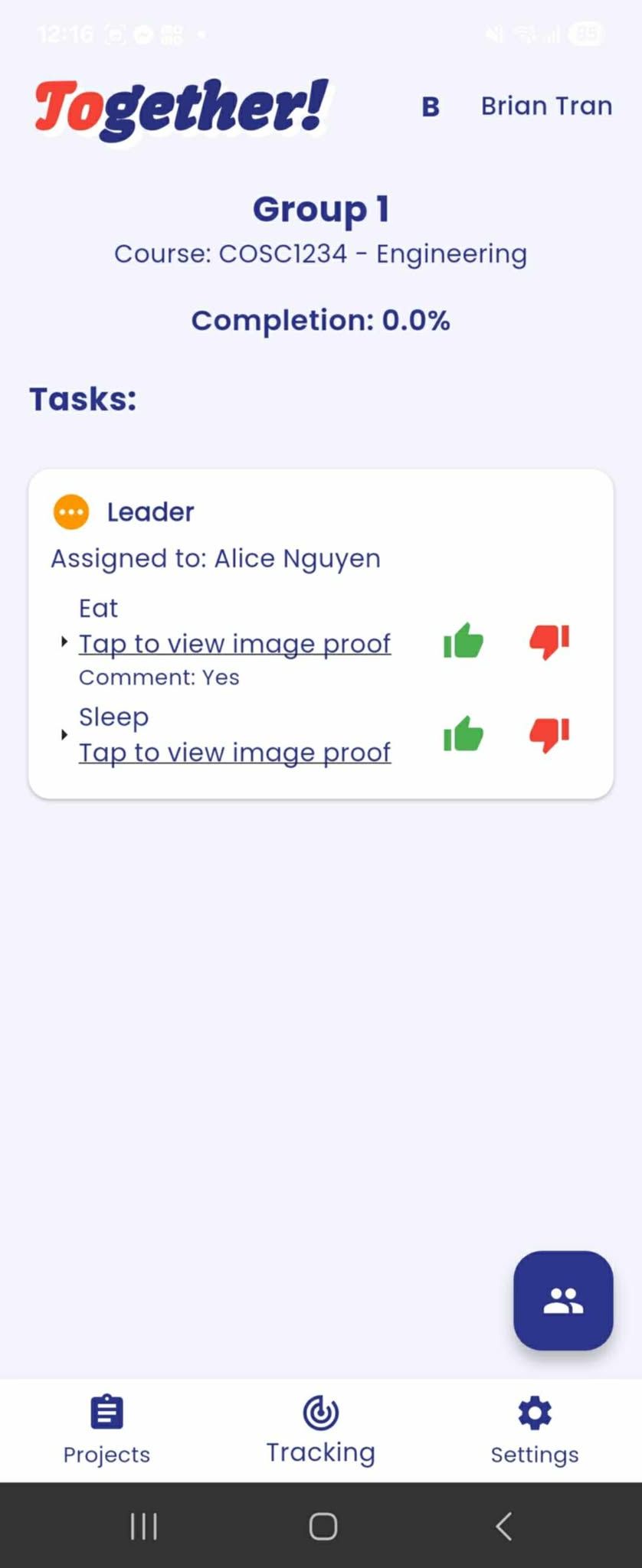Open the Leader task card
The height and width of the screenshot is (1568, 642).
(x=150, y=511)
